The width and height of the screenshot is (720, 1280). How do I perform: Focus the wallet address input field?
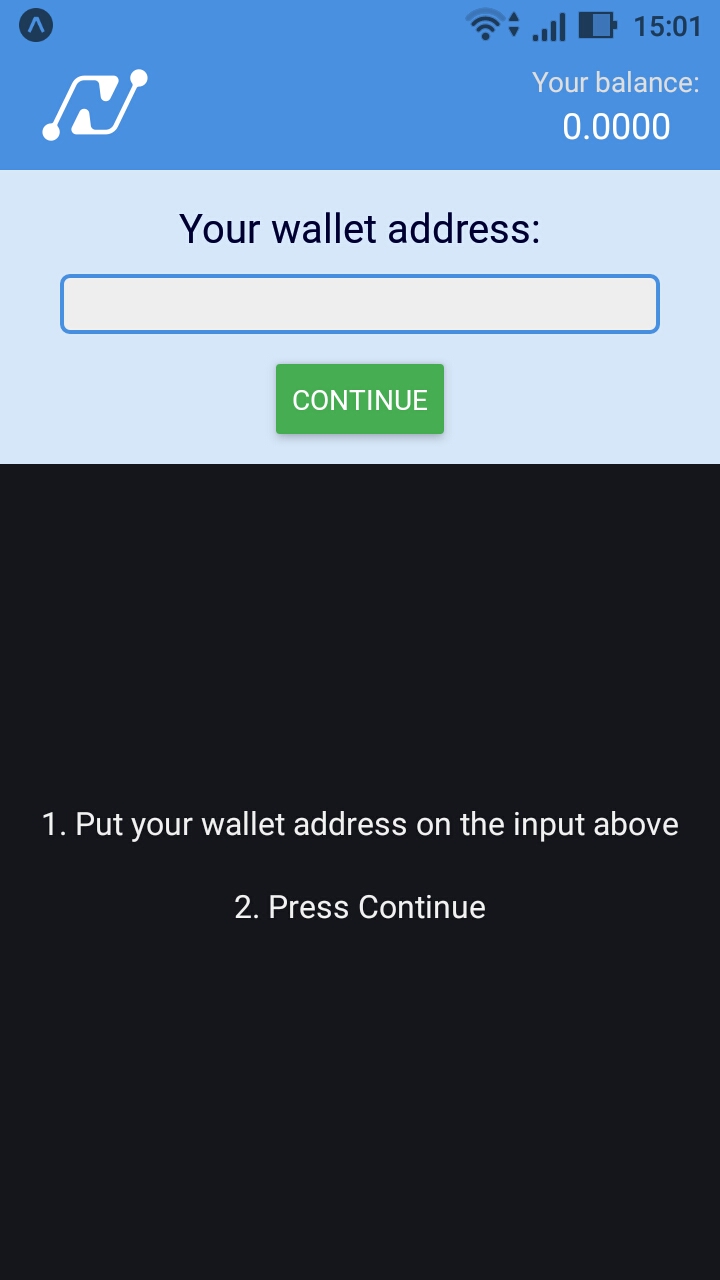click(x=360, y=304)
